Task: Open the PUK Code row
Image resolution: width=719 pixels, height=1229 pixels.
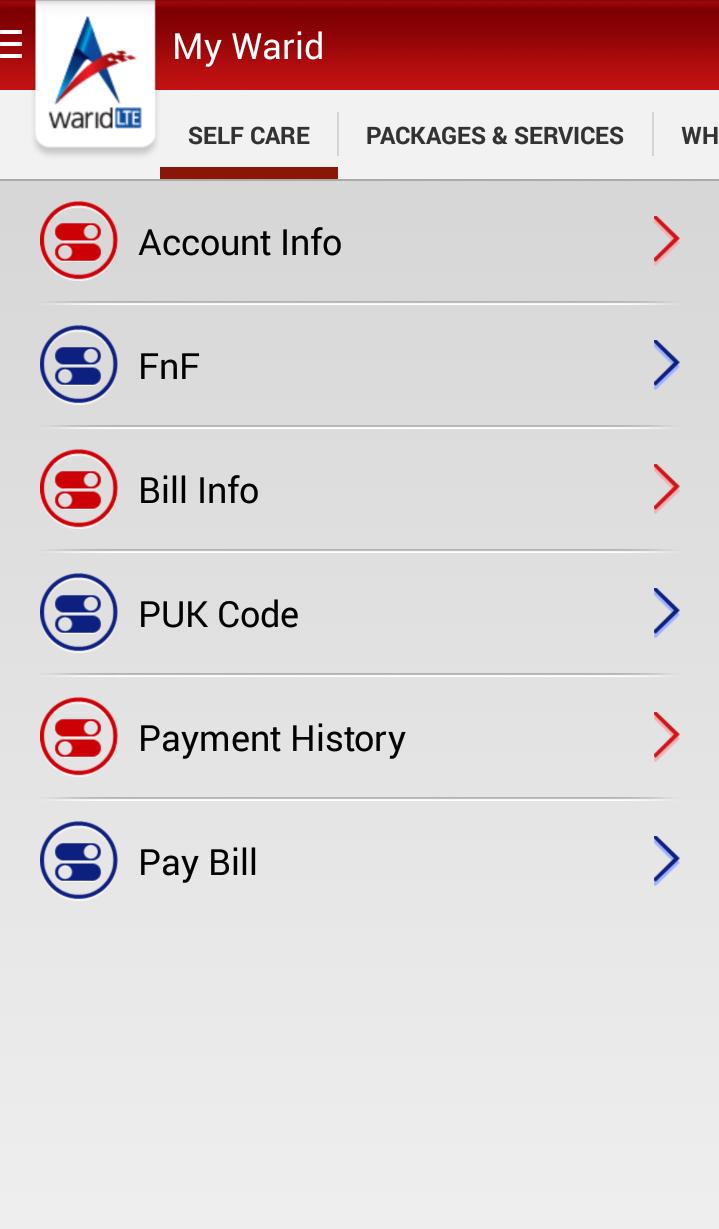Action: coord(359,614)
